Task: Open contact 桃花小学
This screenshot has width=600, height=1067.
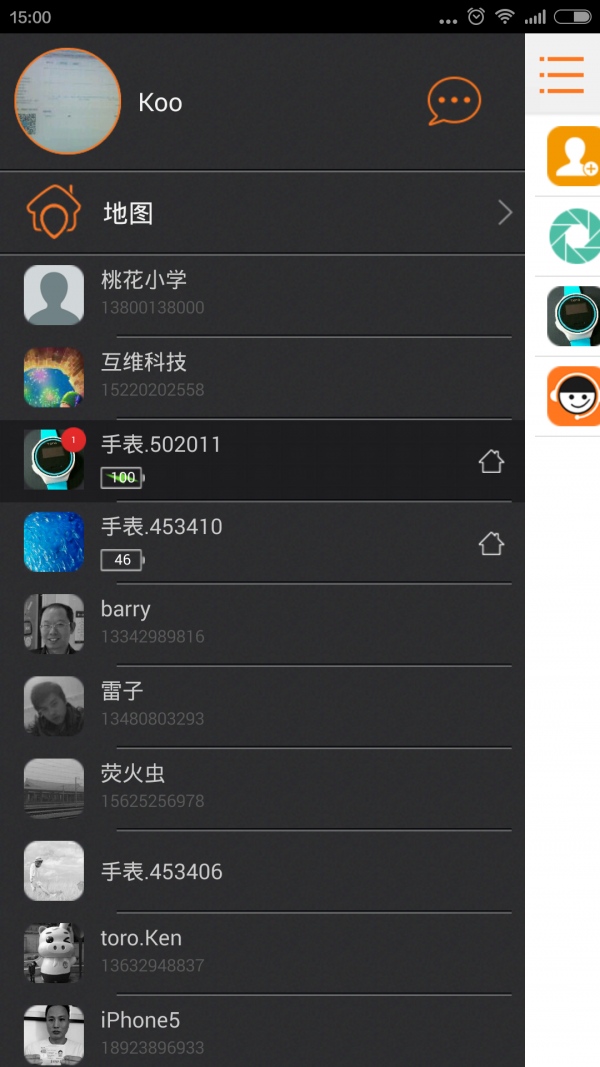Action: point(262,294)
